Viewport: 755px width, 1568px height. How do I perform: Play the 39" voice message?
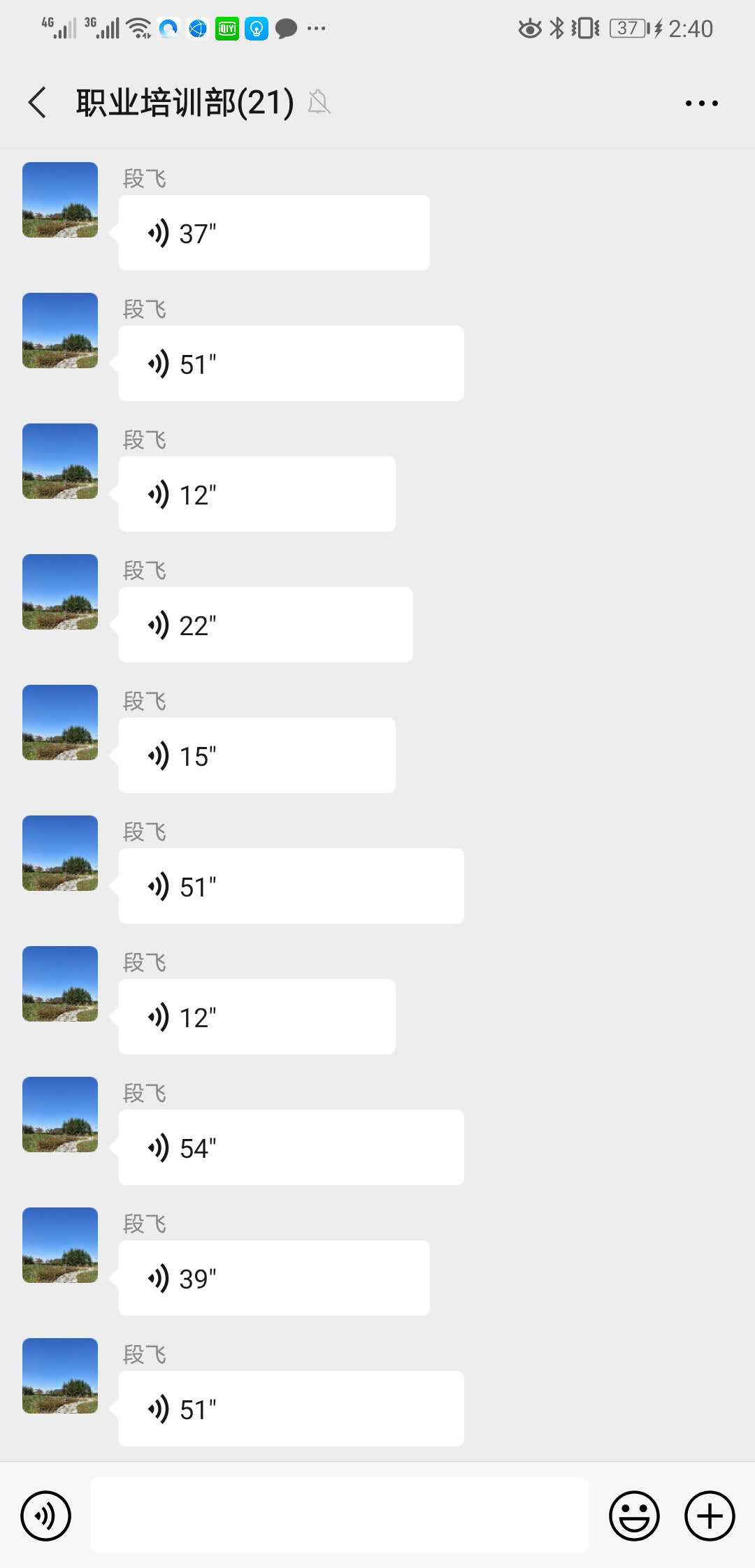point(274,1278)
